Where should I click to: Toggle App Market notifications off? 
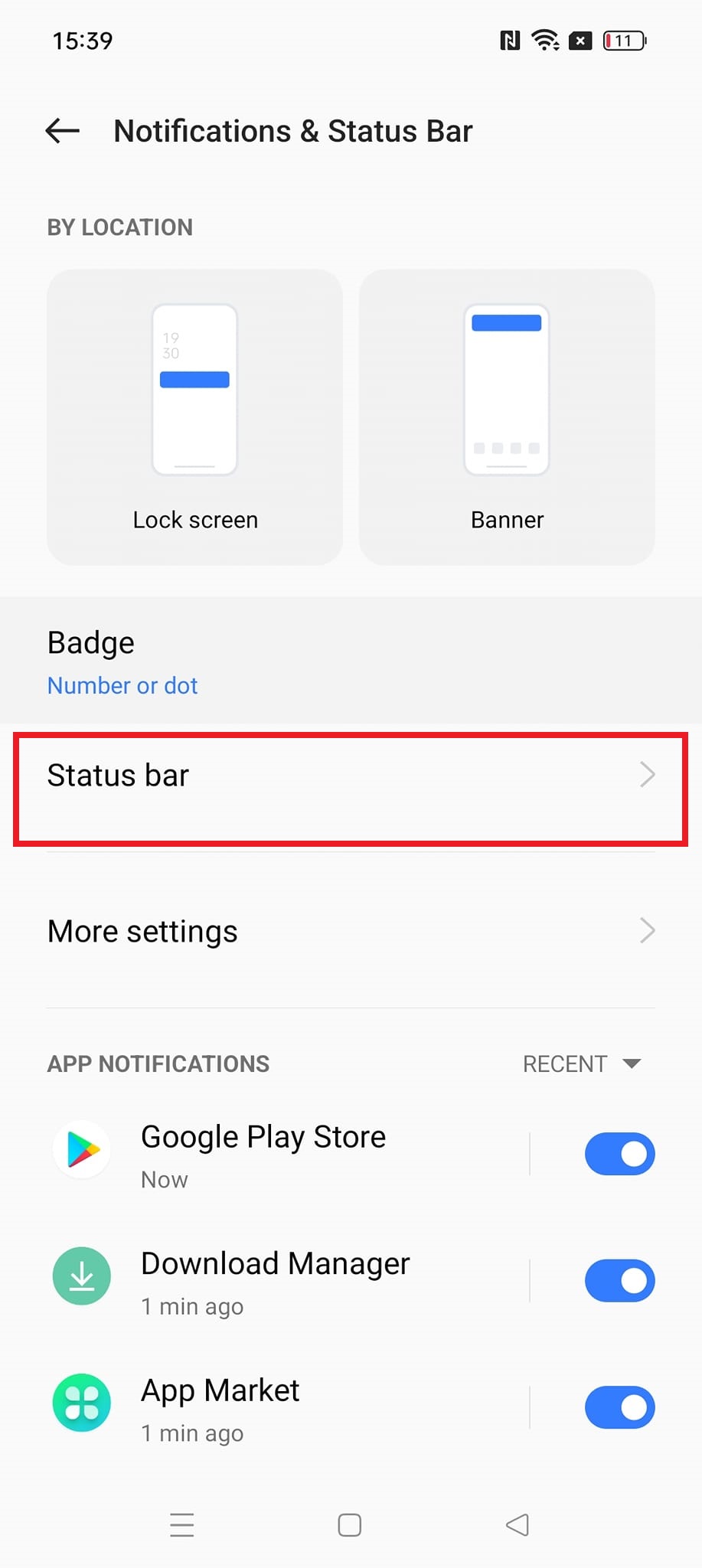619,1406
